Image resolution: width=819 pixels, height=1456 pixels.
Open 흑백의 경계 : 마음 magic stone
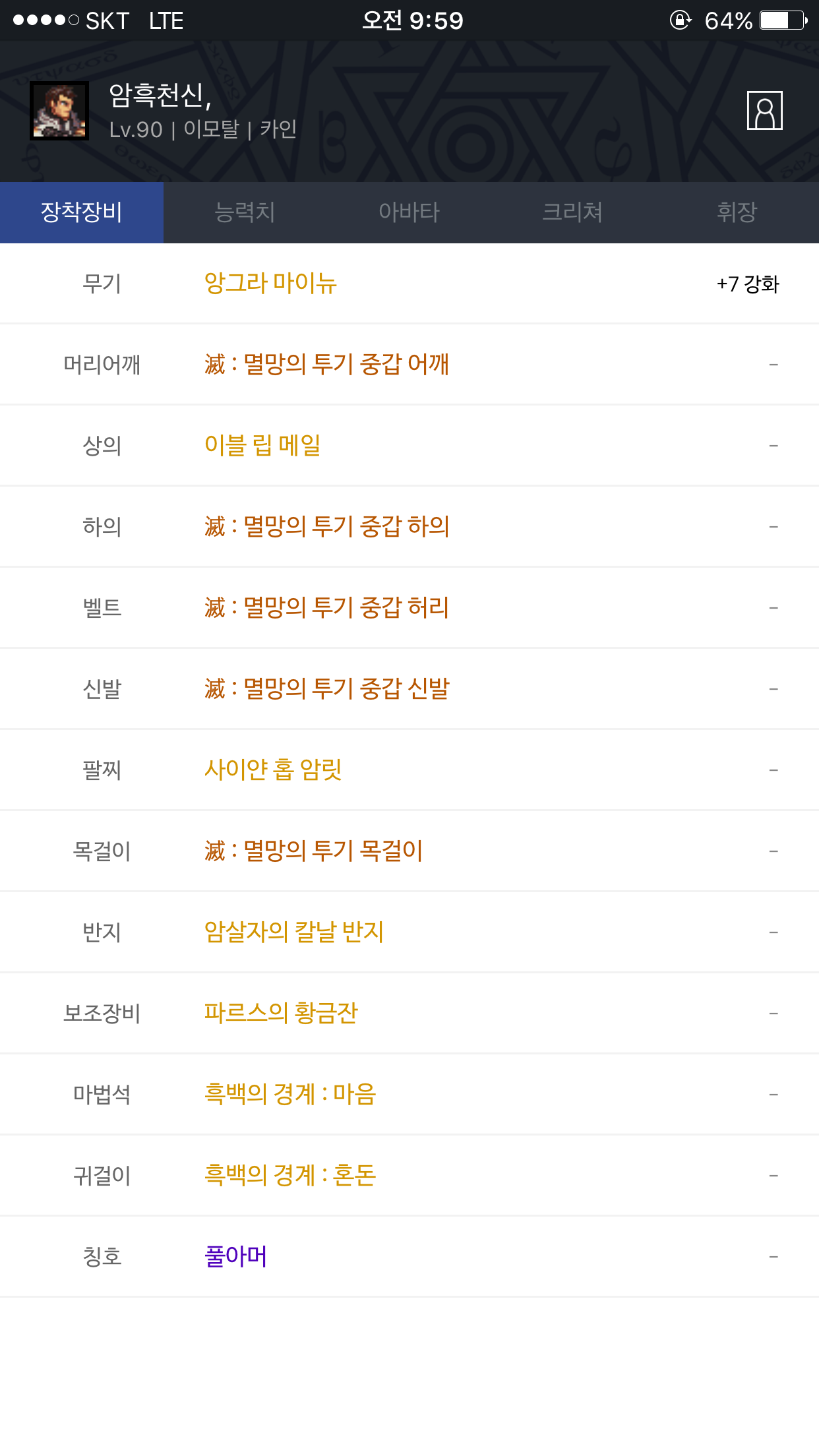point(409,1094)
